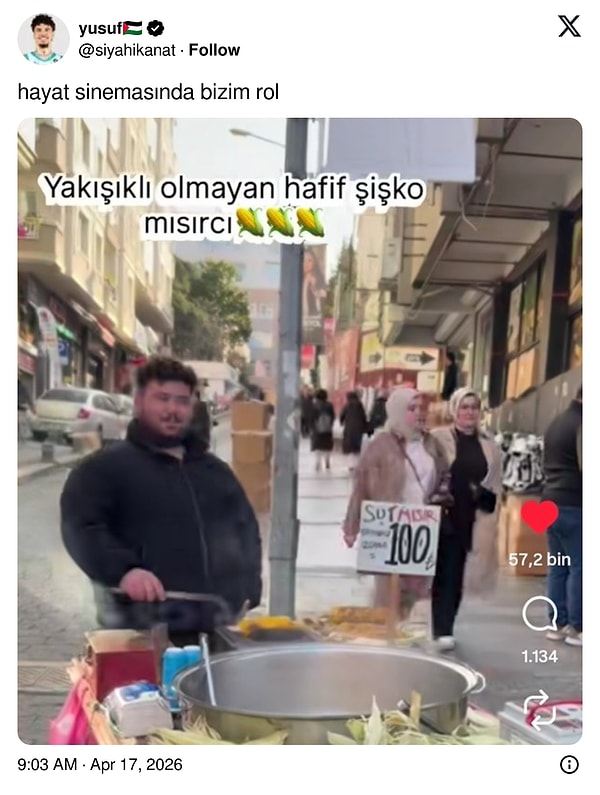Open the @siyahikanat handle link
Image resolution: width=600 pixels, height=795 pixels.
pyautogui.click(x=126, y=50)
